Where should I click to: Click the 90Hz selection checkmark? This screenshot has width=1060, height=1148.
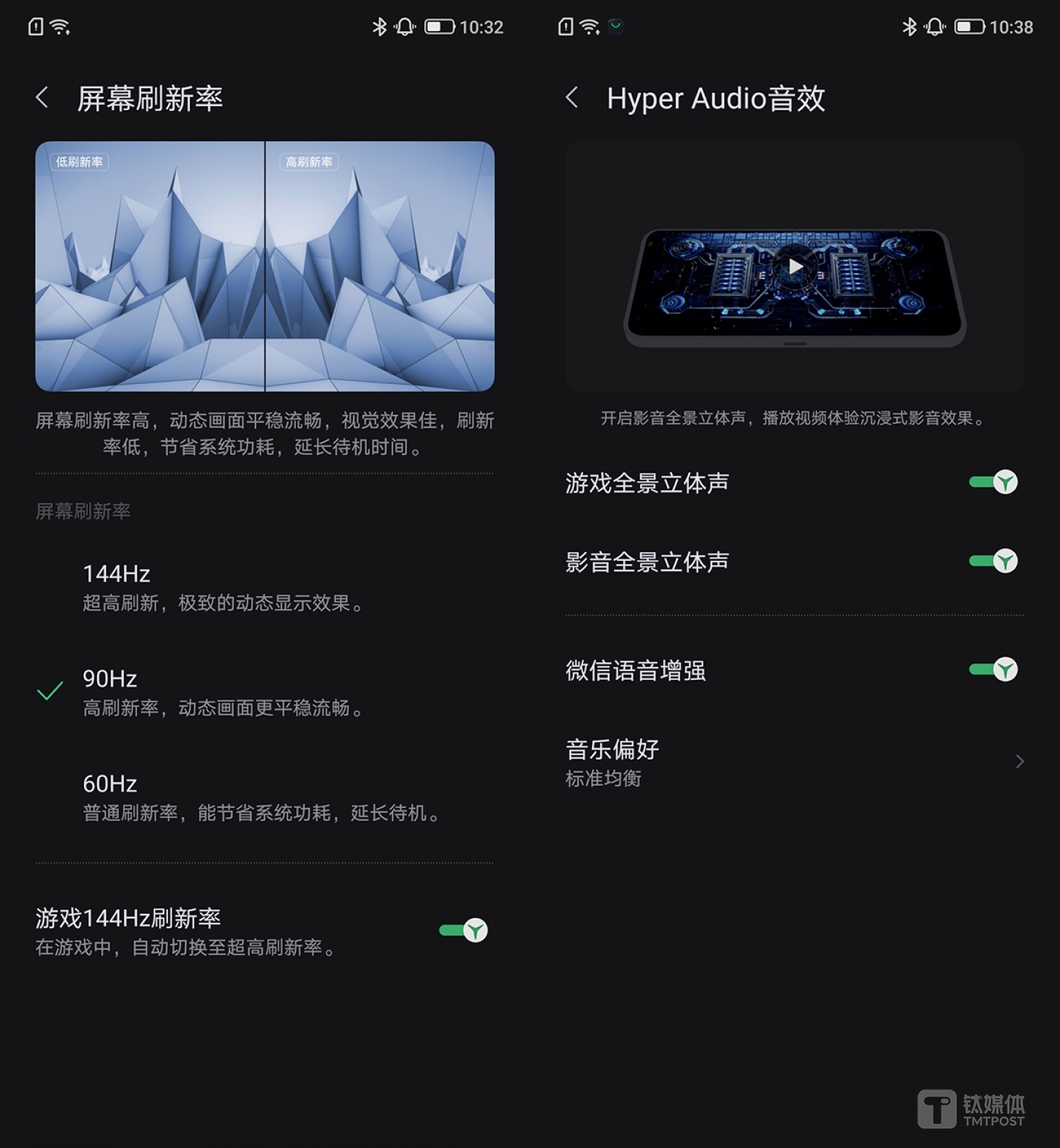(x=49, y=692)
